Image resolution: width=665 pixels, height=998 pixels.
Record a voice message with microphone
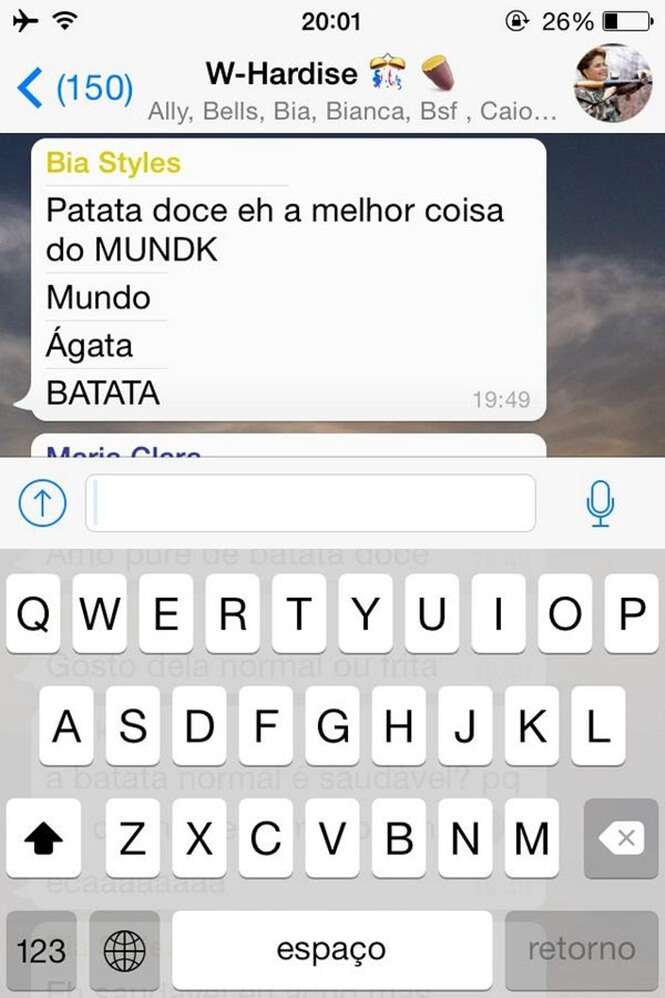pyautogui.click(x=600, y=504)
